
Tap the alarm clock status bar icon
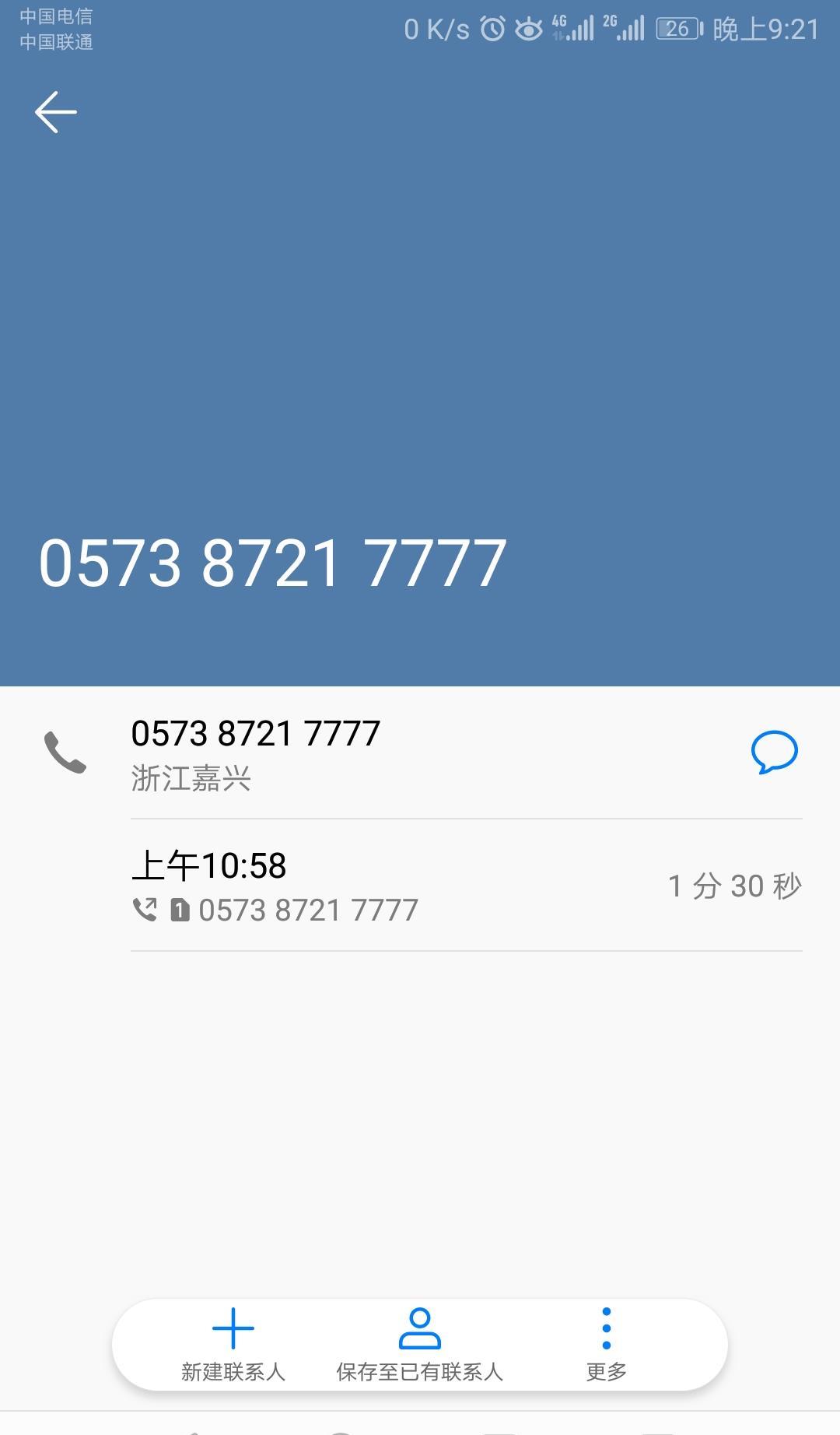click(x=491, y=27)
